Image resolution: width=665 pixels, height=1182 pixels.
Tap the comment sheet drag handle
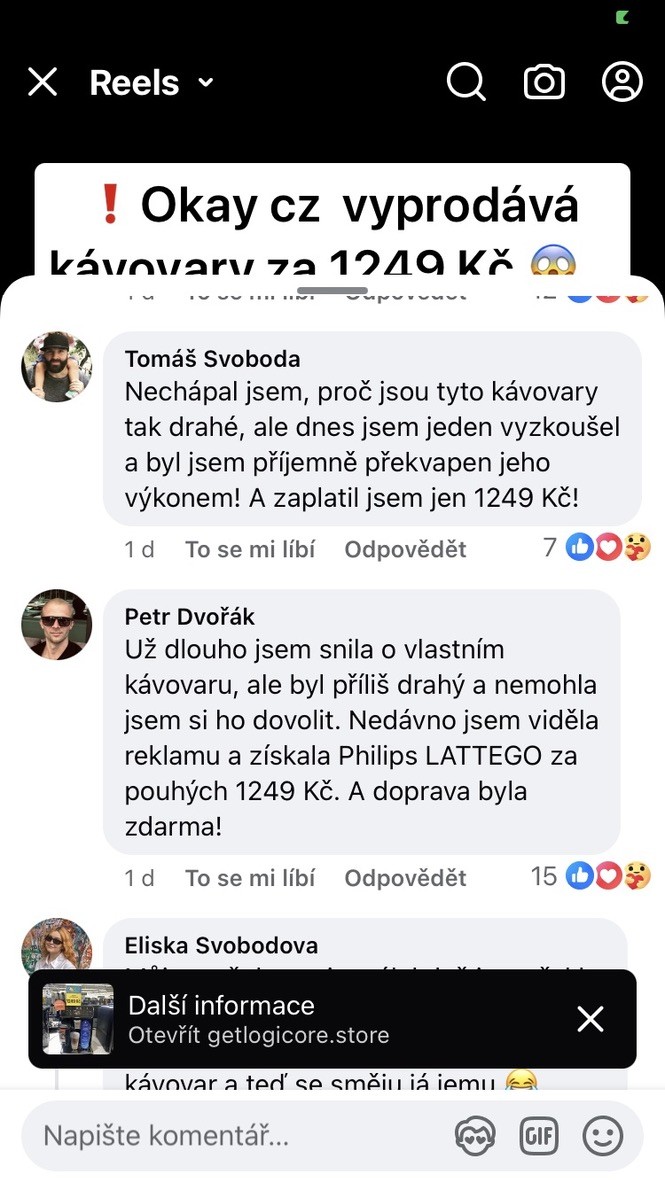point(332,290)
